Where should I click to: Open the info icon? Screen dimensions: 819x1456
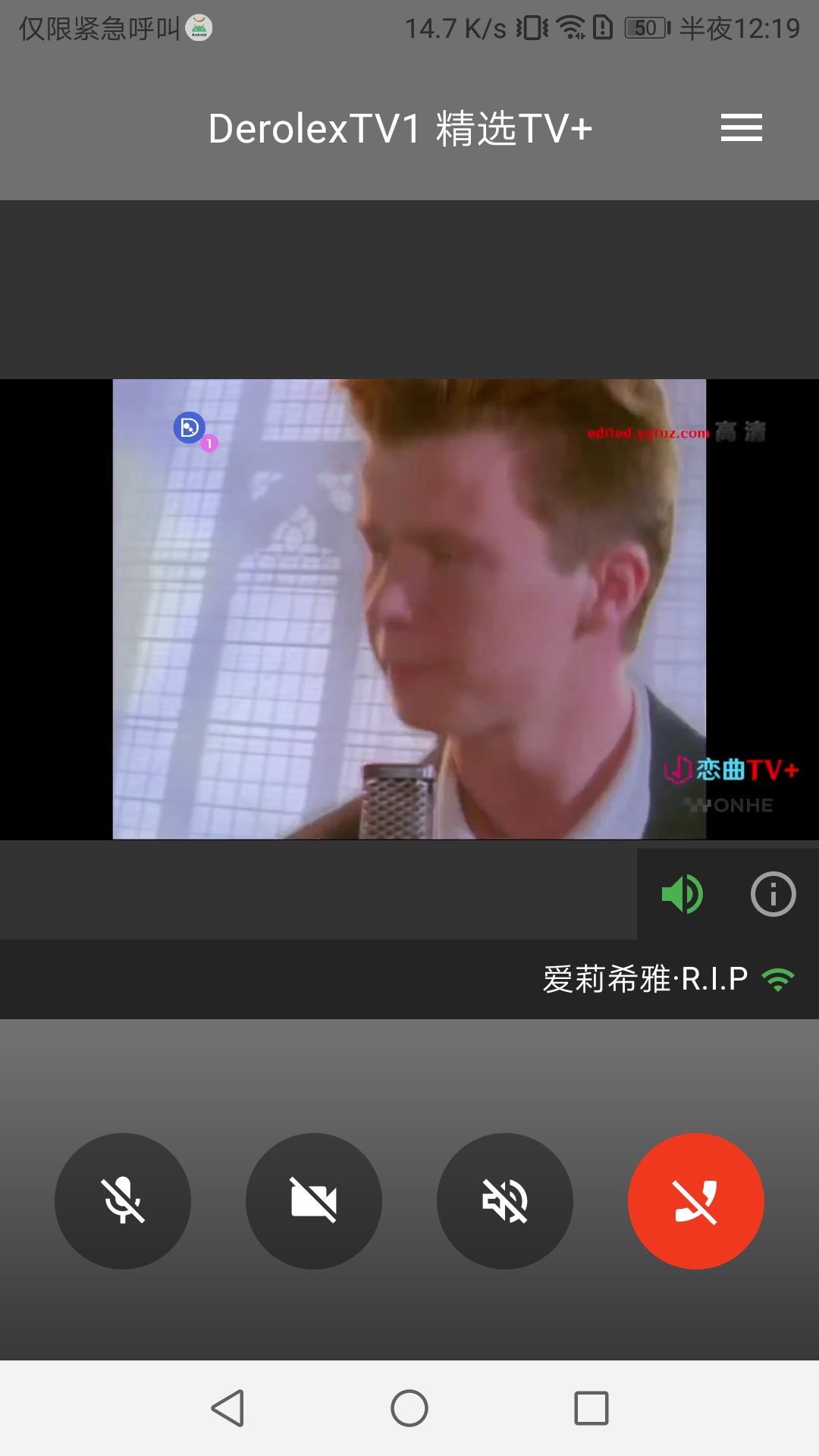(x=773, y=894)
